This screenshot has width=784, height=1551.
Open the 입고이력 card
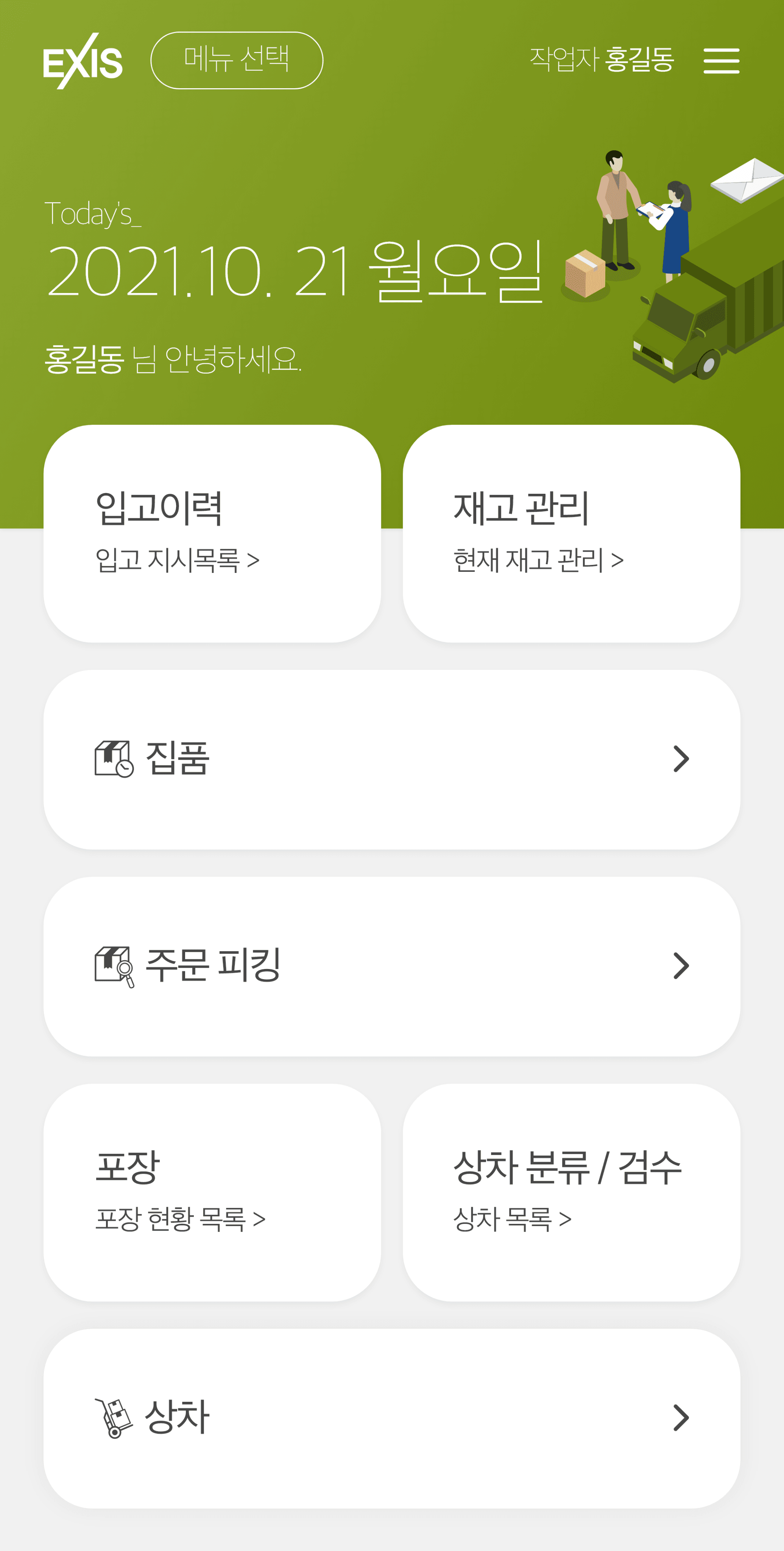point(212,534)
